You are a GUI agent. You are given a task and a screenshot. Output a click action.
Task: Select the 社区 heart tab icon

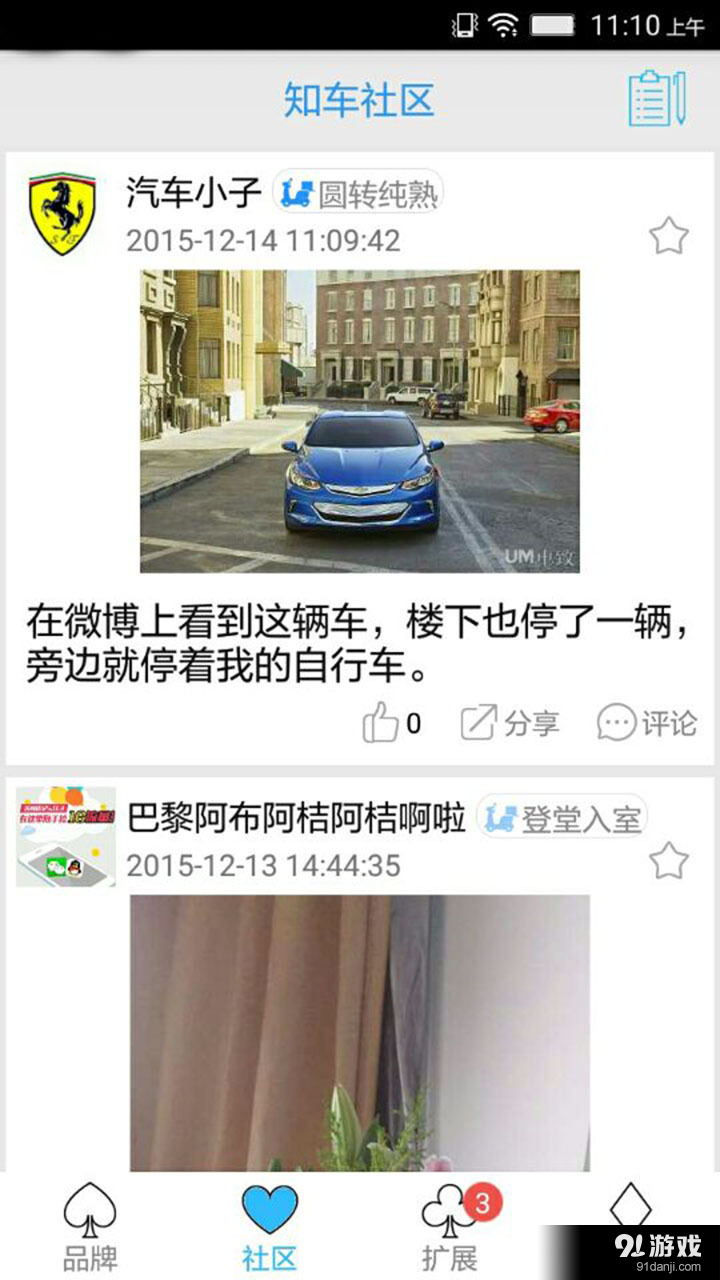click(x=268, y=1207)
